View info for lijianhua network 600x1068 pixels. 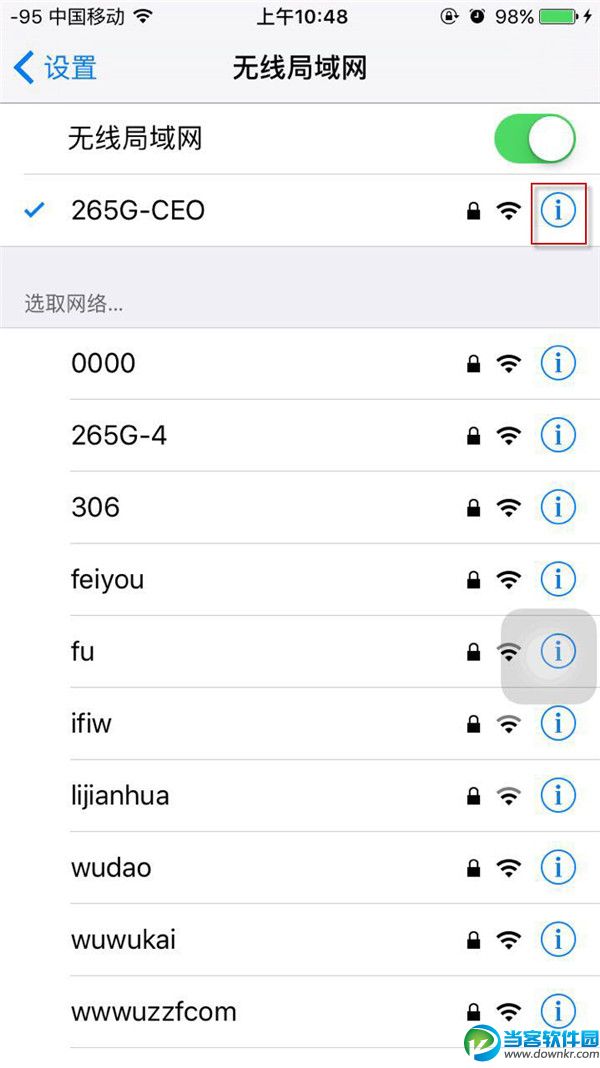coord(558,795)
